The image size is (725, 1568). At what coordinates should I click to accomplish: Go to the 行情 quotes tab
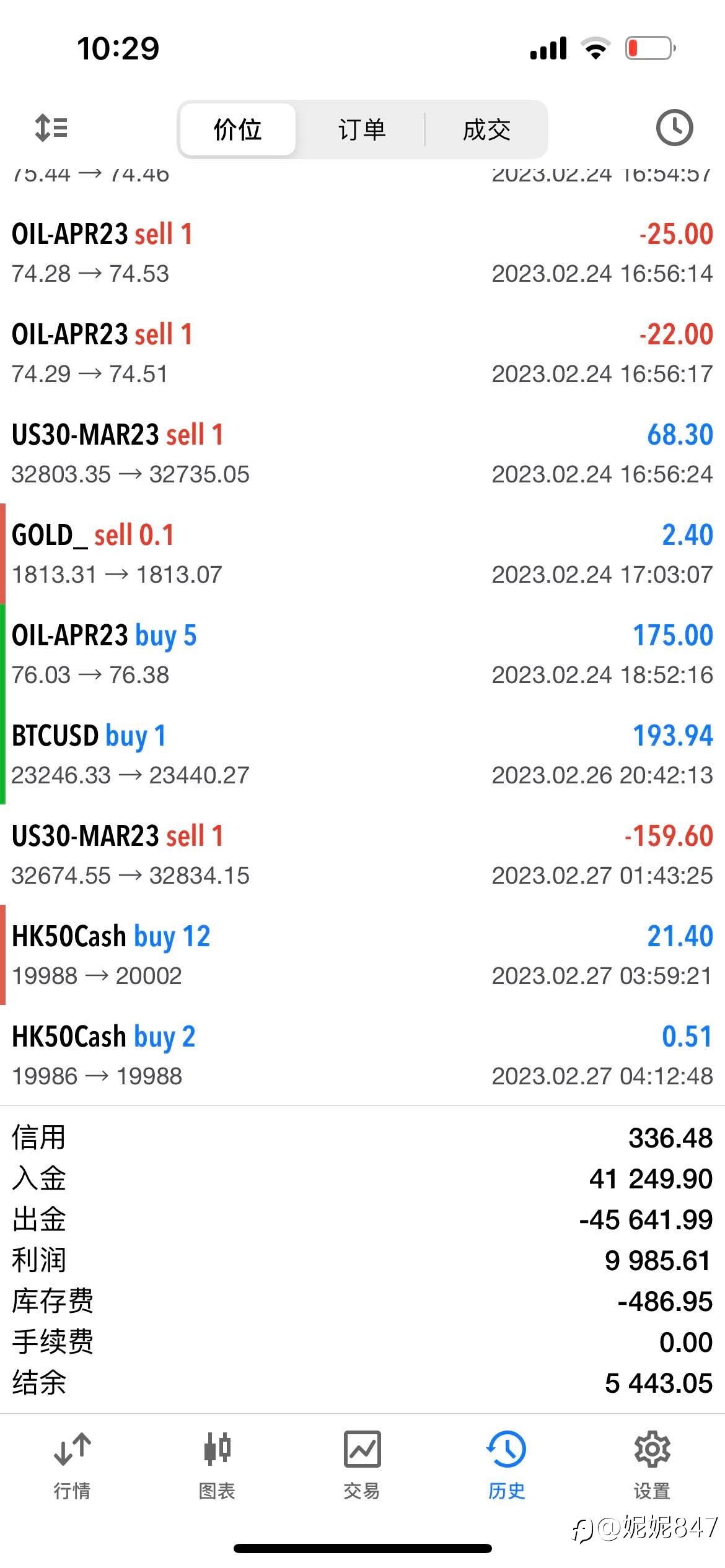[72, 1466]
